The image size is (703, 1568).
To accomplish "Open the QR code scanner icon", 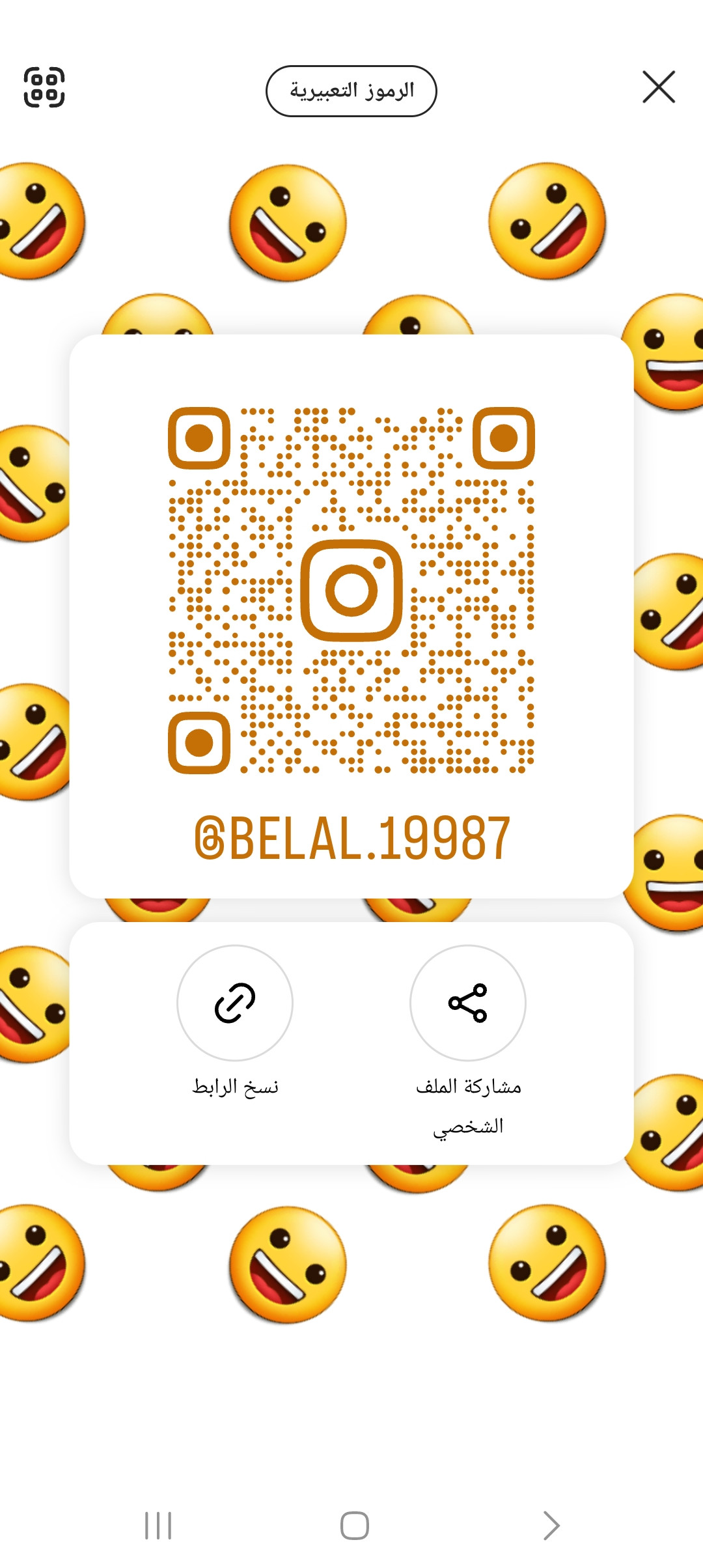I will pos(44,87).
